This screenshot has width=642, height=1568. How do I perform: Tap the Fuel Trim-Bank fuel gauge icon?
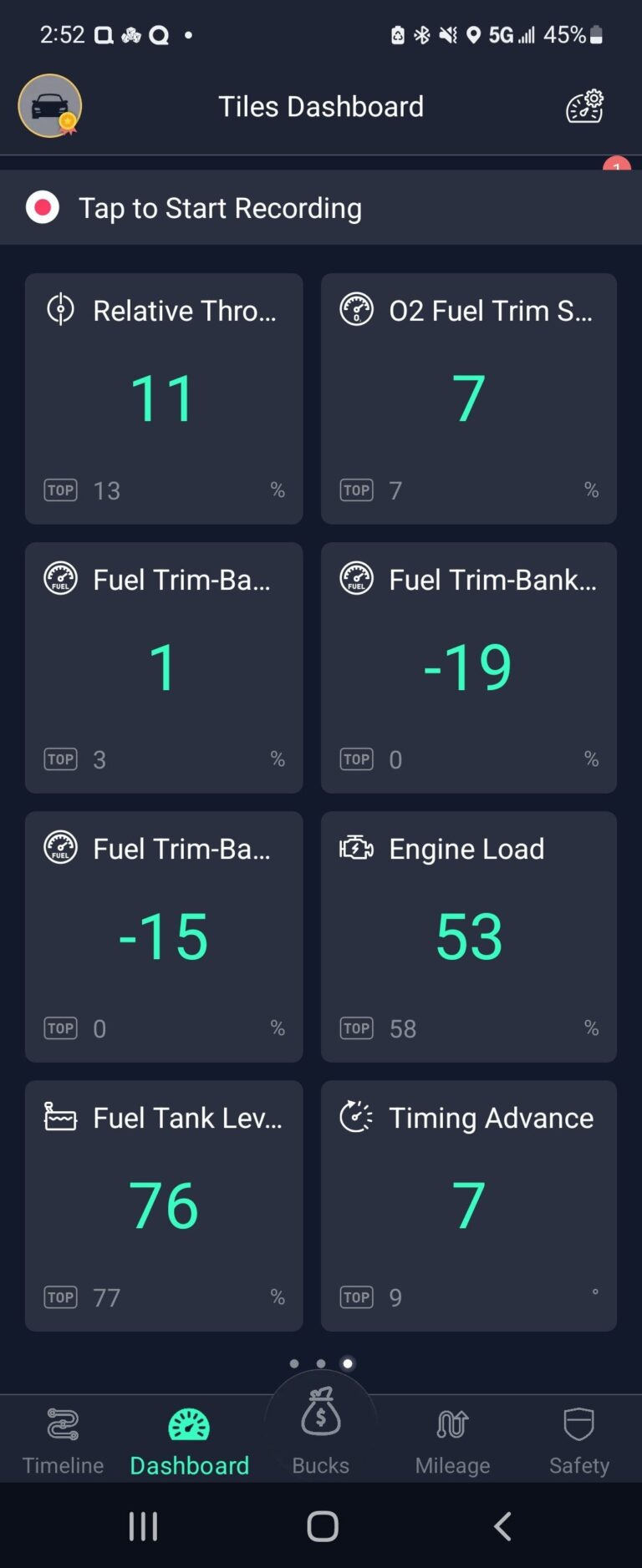point(59,580)
